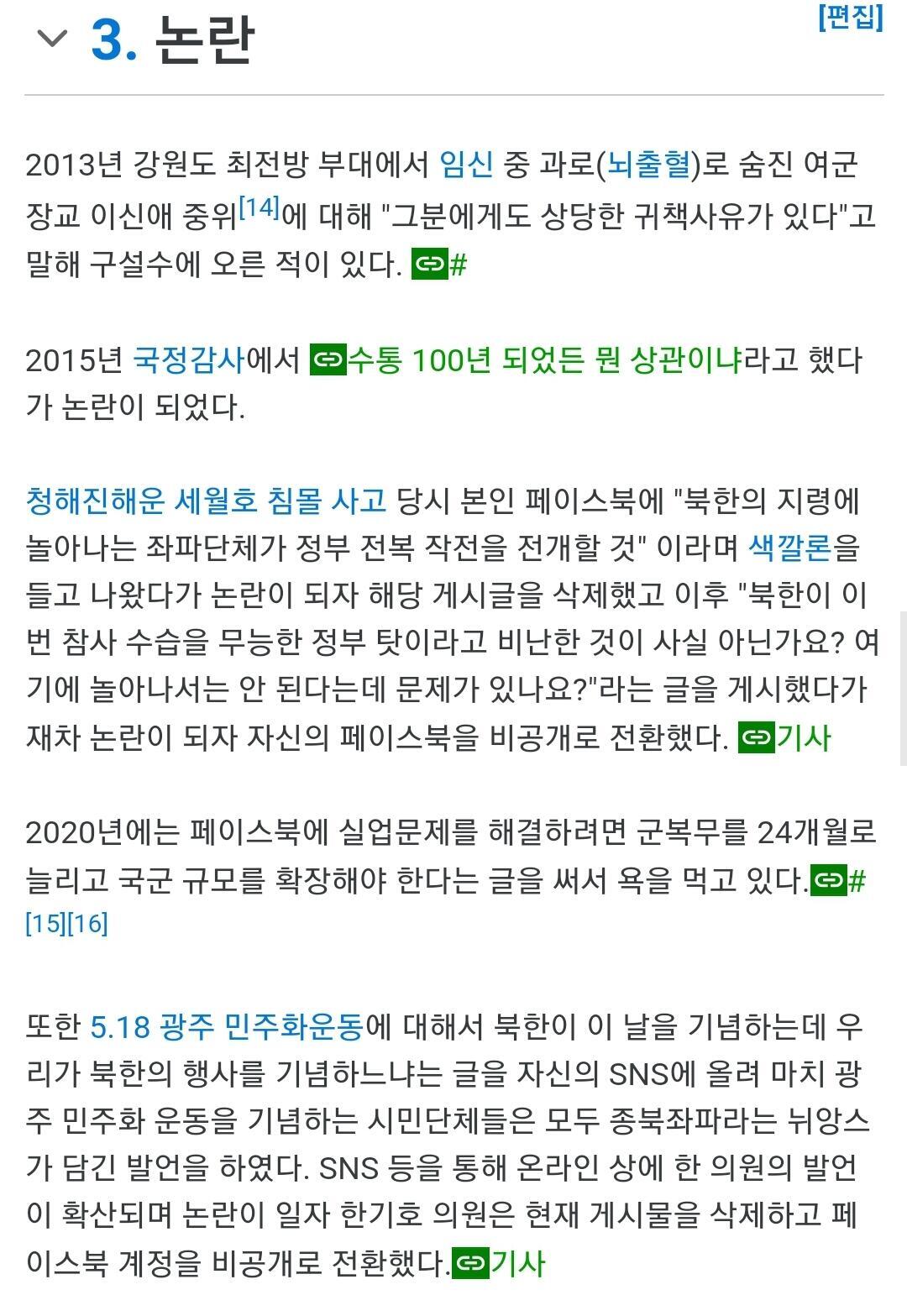Open the 색깔론 link

[x=789, y=548]
